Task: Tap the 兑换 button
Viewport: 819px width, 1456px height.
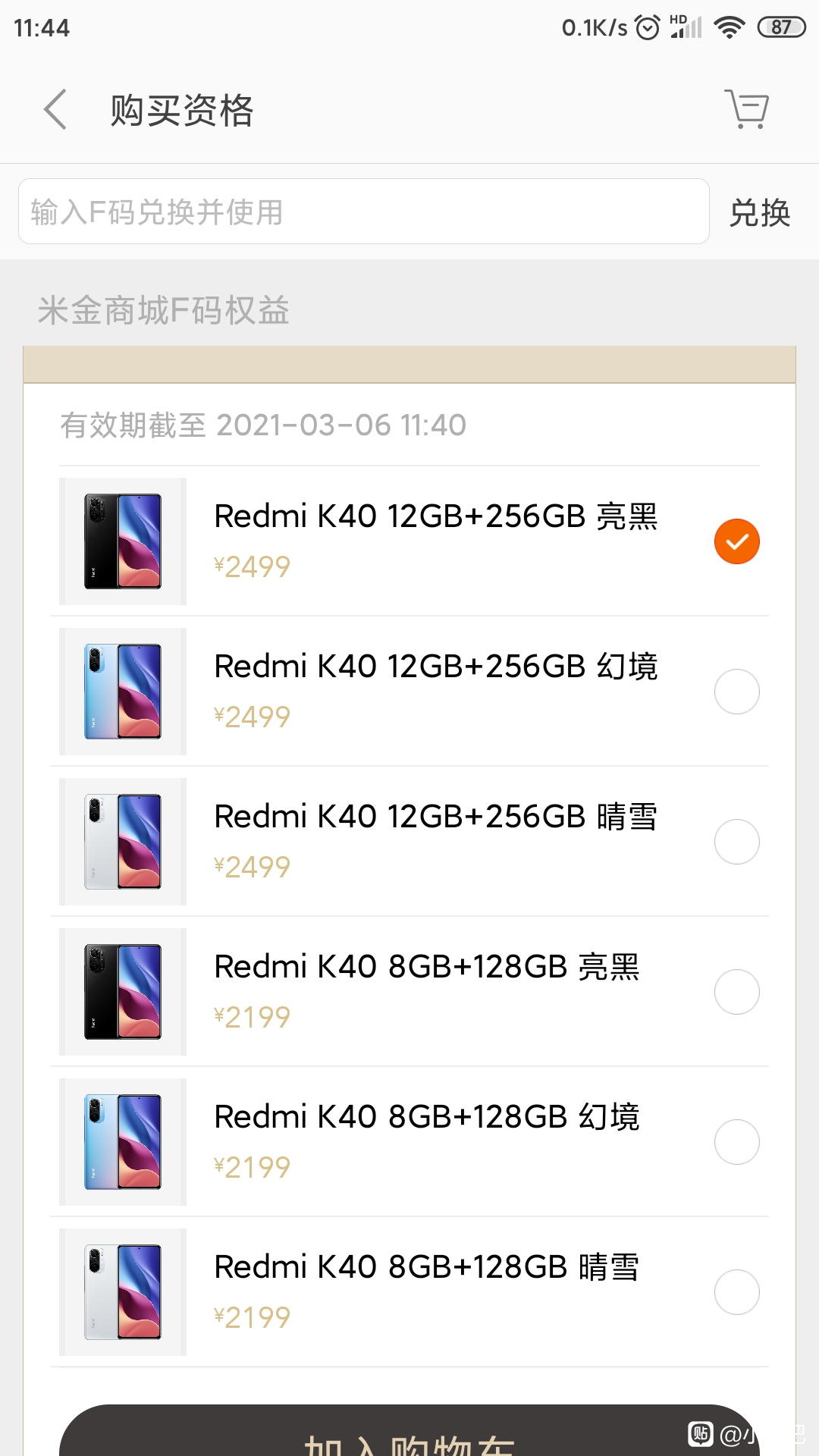Action: click(x=760, y=212)
